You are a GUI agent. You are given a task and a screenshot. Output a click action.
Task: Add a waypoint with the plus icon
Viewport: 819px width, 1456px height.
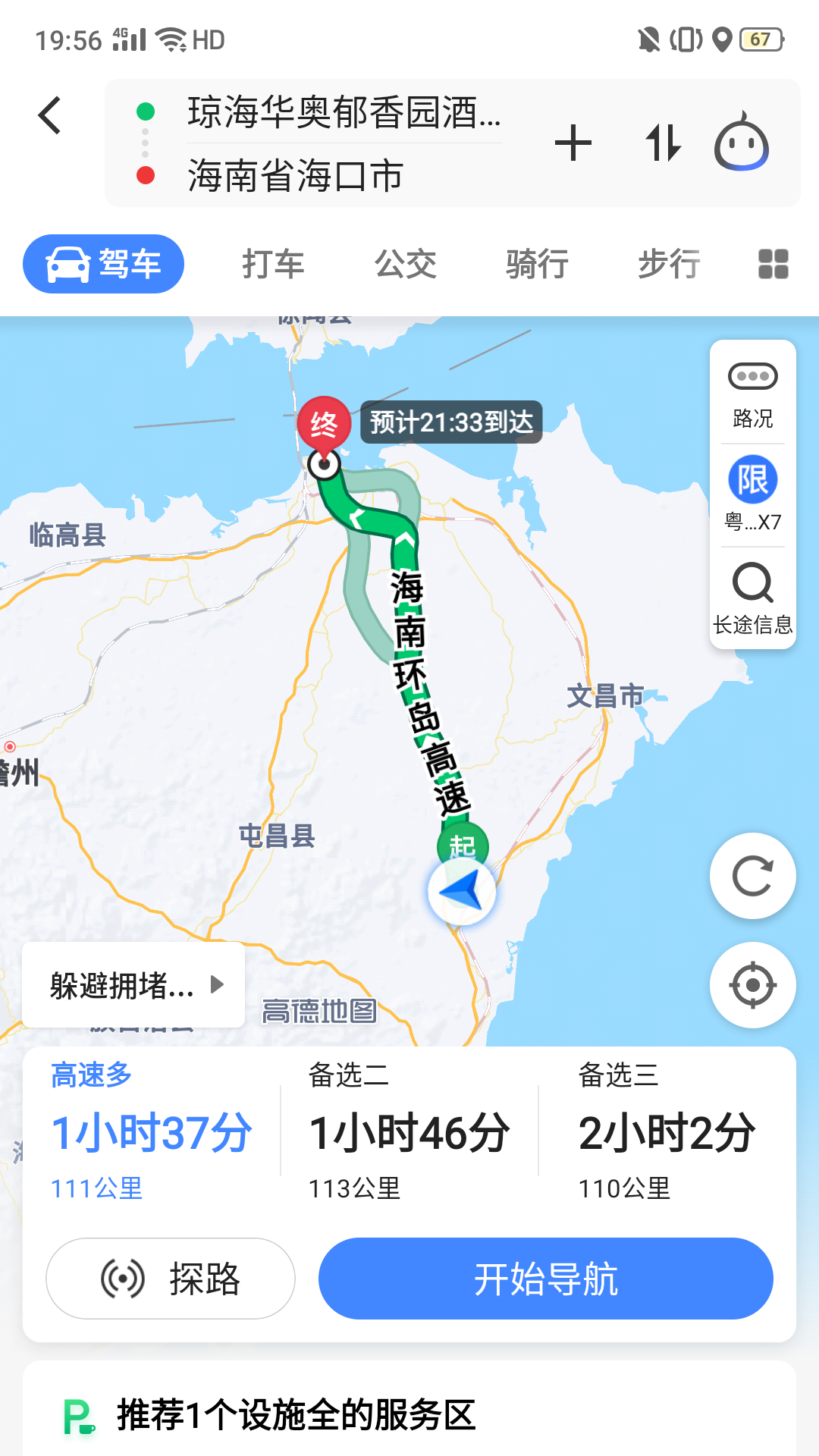click(573, 143)
